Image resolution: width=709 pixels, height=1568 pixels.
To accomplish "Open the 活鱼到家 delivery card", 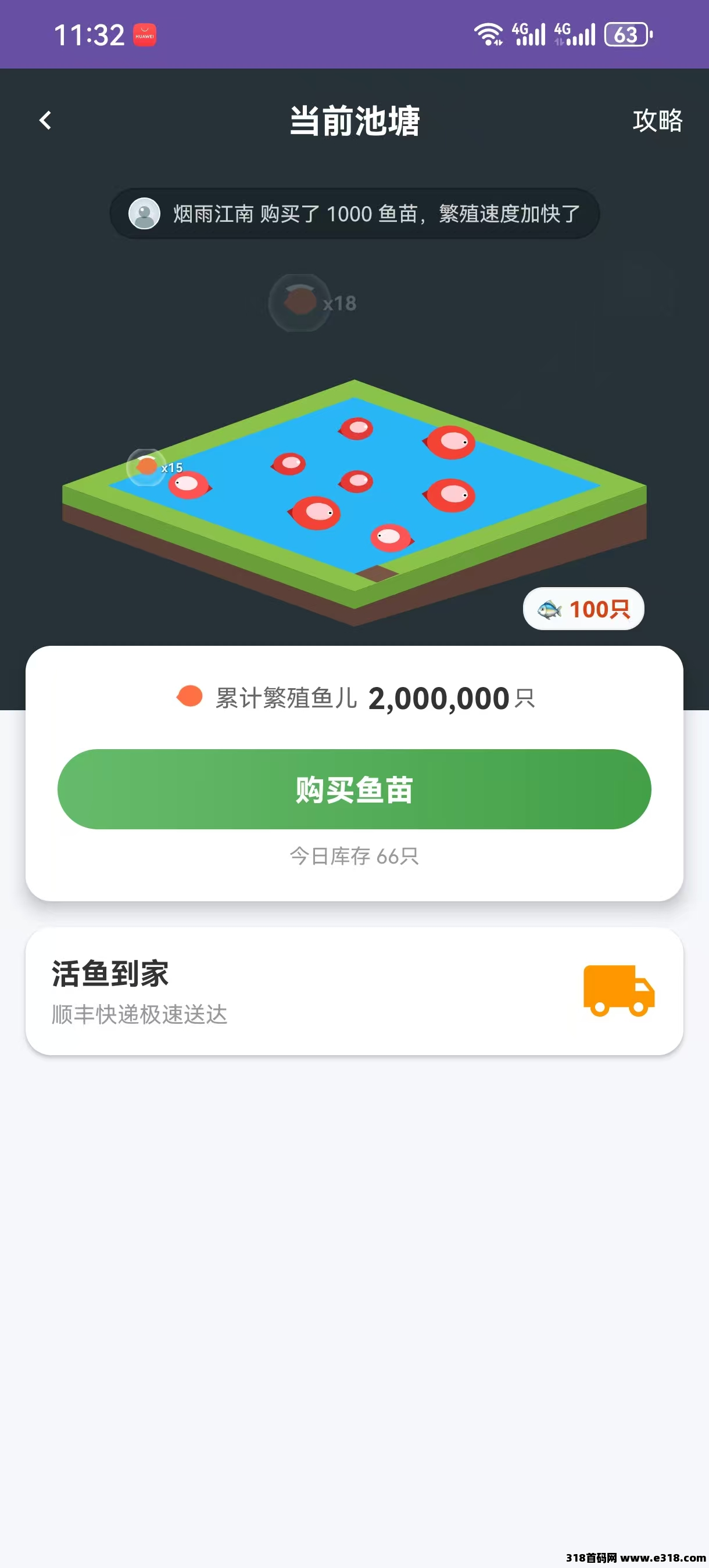I will (x=354, y=991).
